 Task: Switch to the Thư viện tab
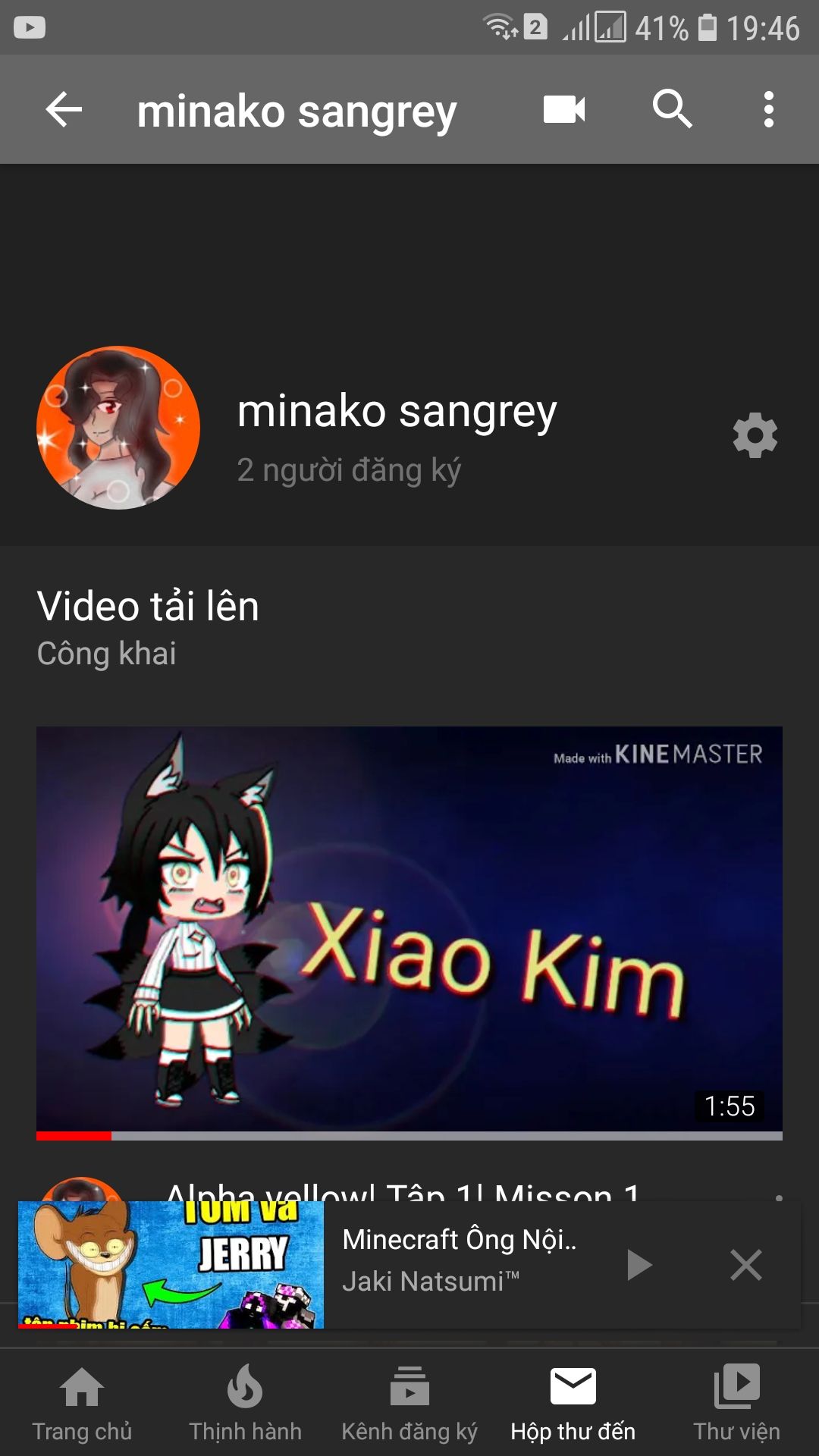pos(736,1403)
